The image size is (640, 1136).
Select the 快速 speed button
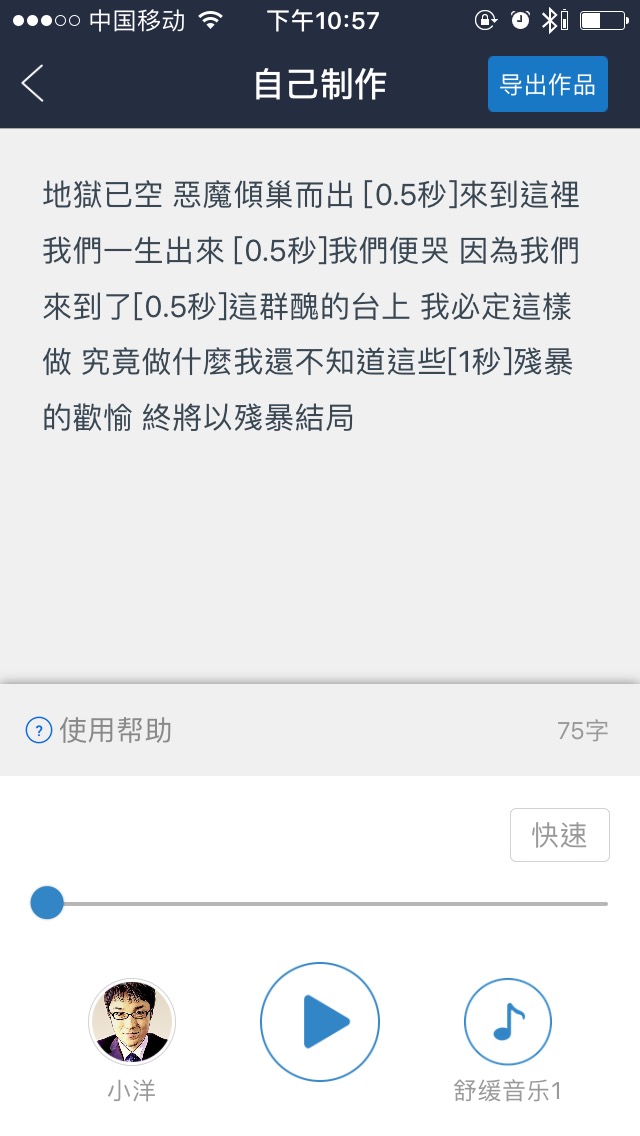pyautogui.click(x=559, y=835)
